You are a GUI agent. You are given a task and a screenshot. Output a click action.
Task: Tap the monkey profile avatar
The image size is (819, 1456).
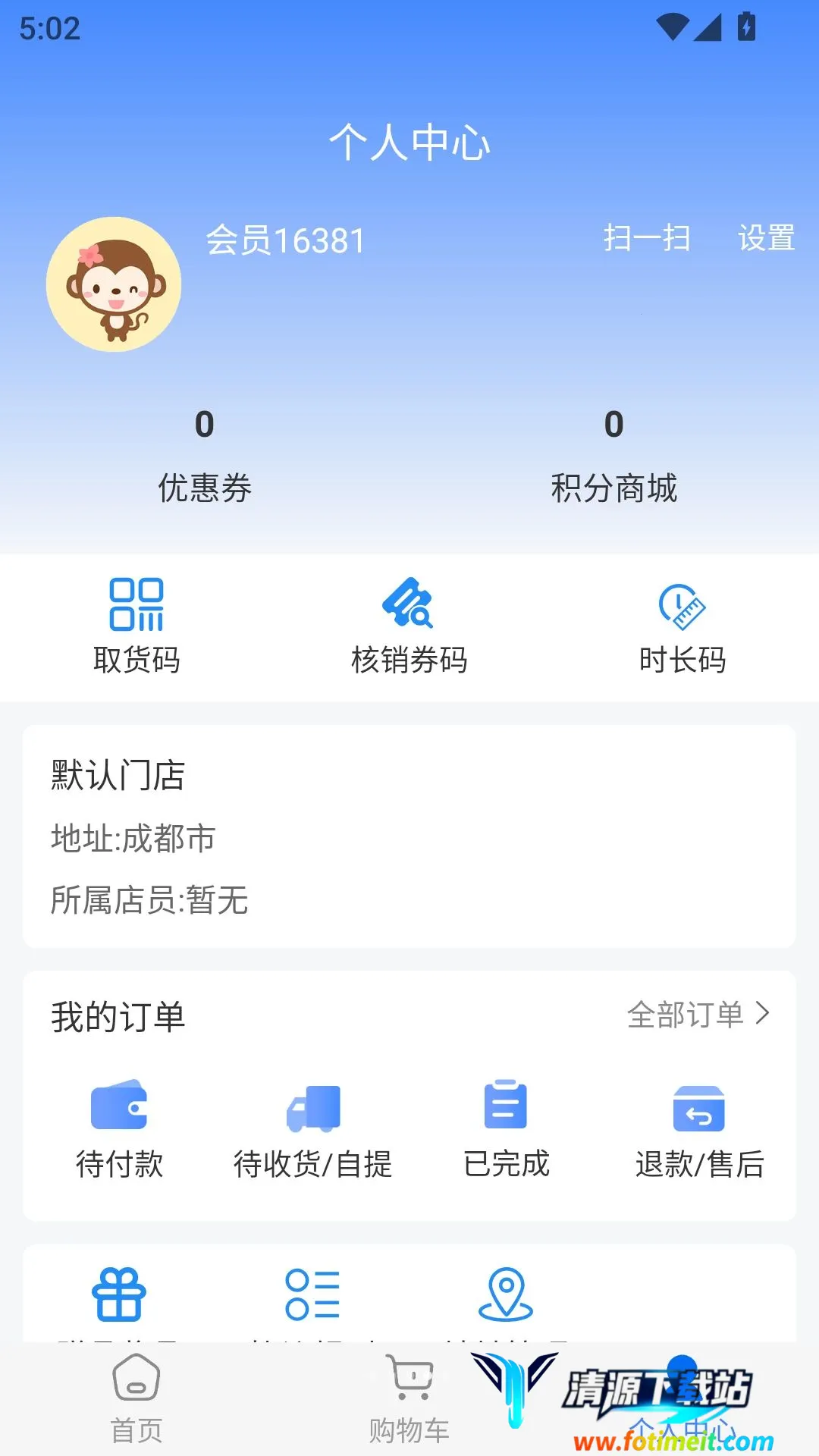[x=114, y=284]
